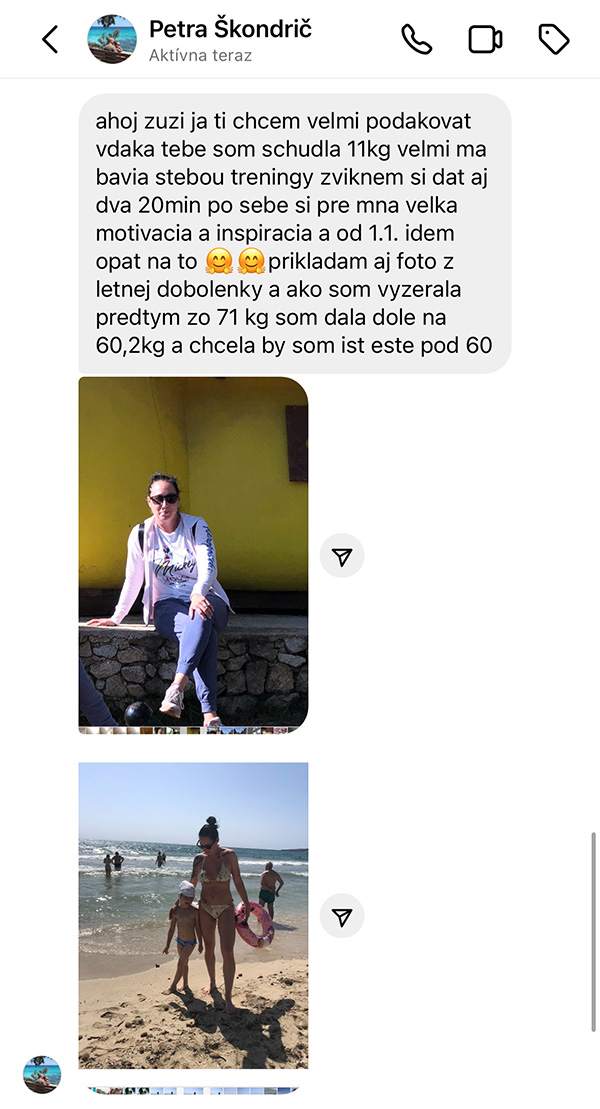Start a voice call with Petra
The width and height of the screenshot is (600, 1109).
(416, 39)
